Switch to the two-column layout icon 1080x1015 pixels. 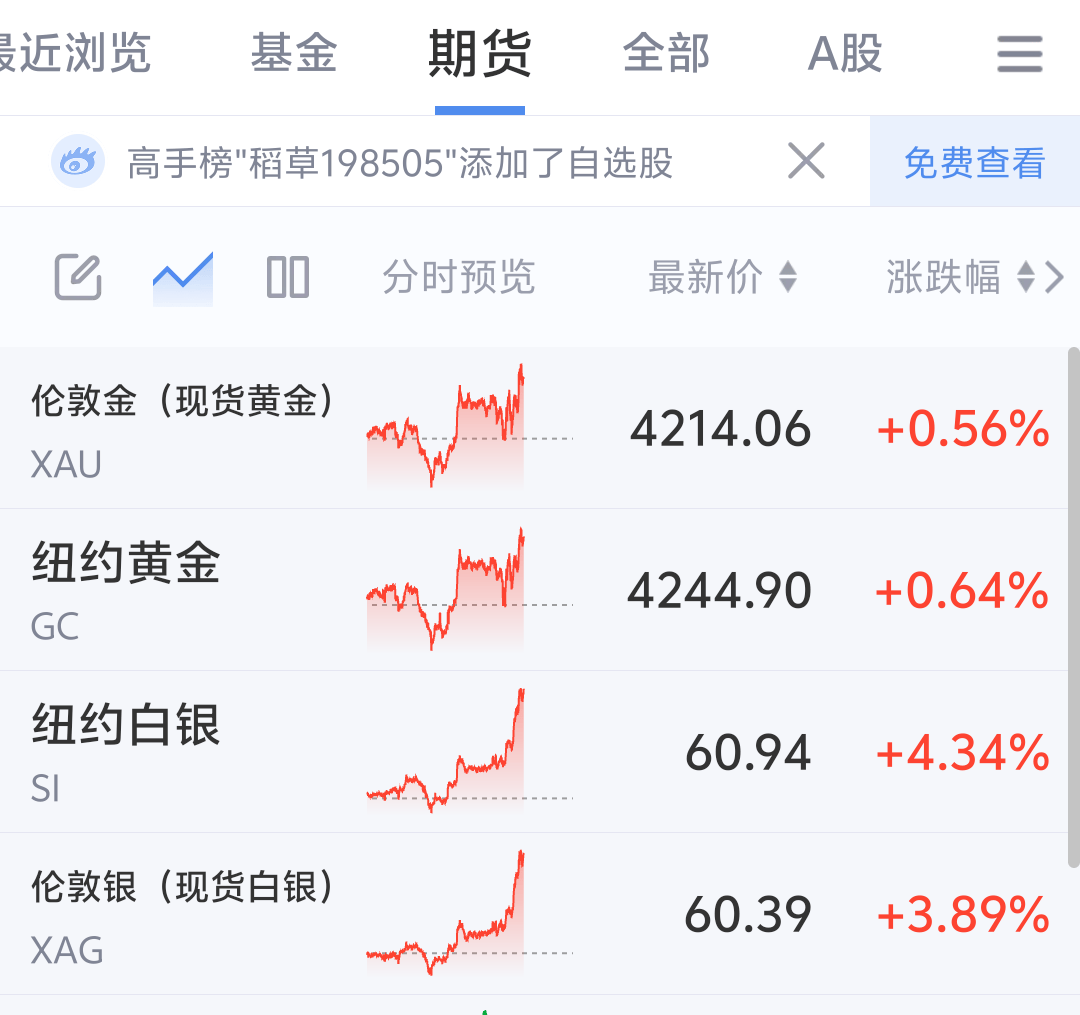tap(288, 277)
